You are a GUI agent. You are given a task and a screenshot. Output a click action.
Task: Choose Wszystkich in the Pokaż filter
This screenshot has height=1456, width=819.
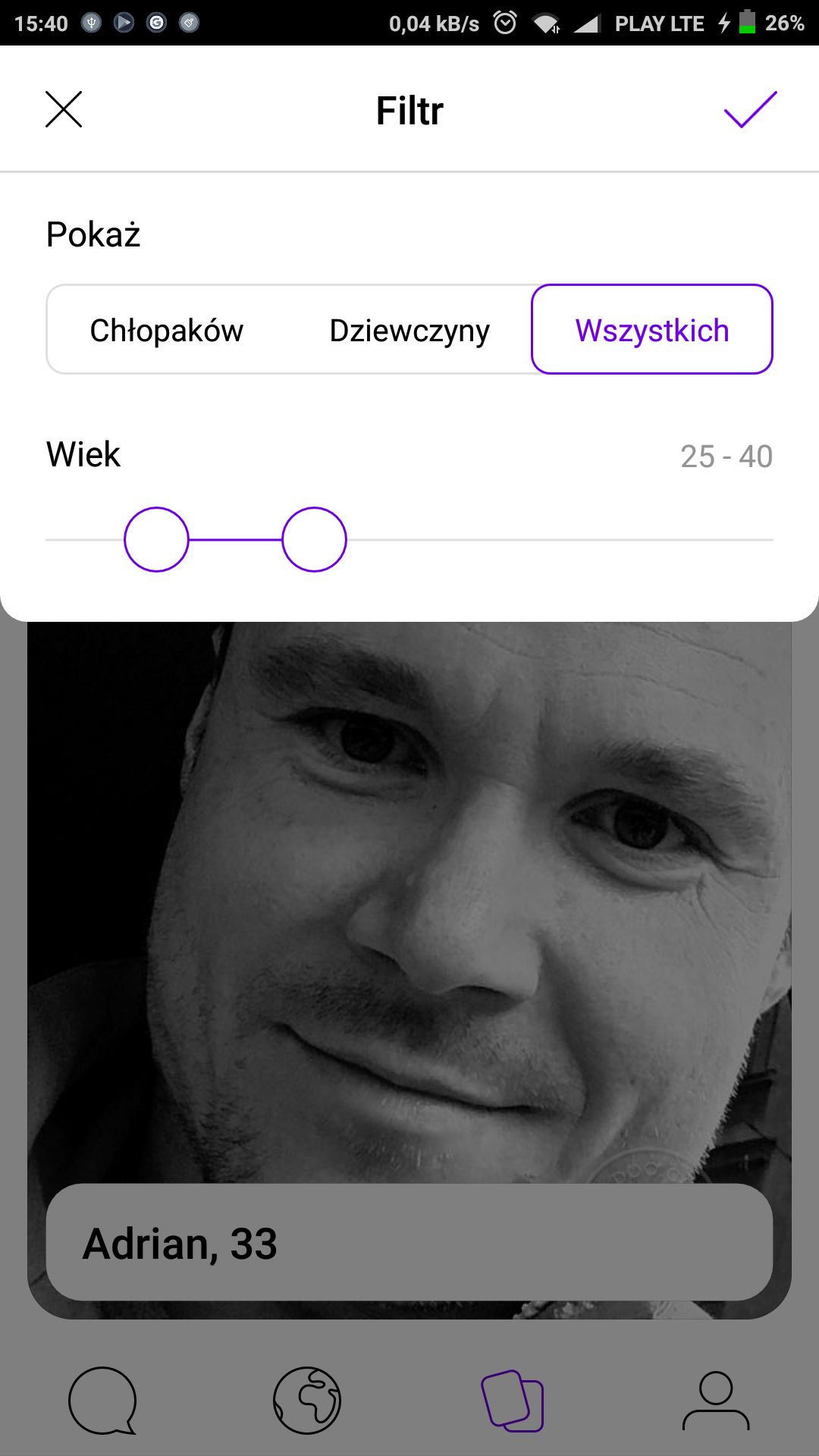coord(652,329)
